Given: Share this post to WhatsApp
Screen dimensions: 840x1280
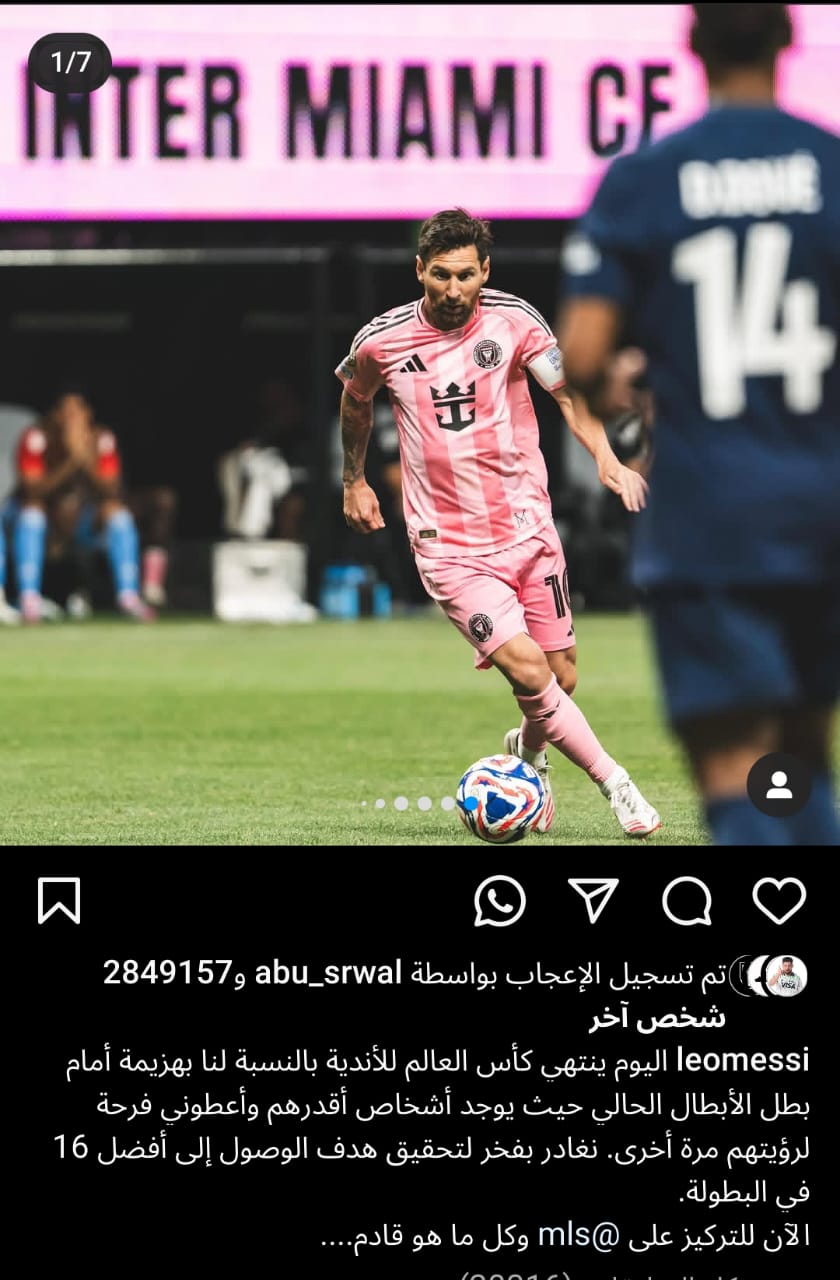Looking at the screenshot, I should tap(499, 900).
